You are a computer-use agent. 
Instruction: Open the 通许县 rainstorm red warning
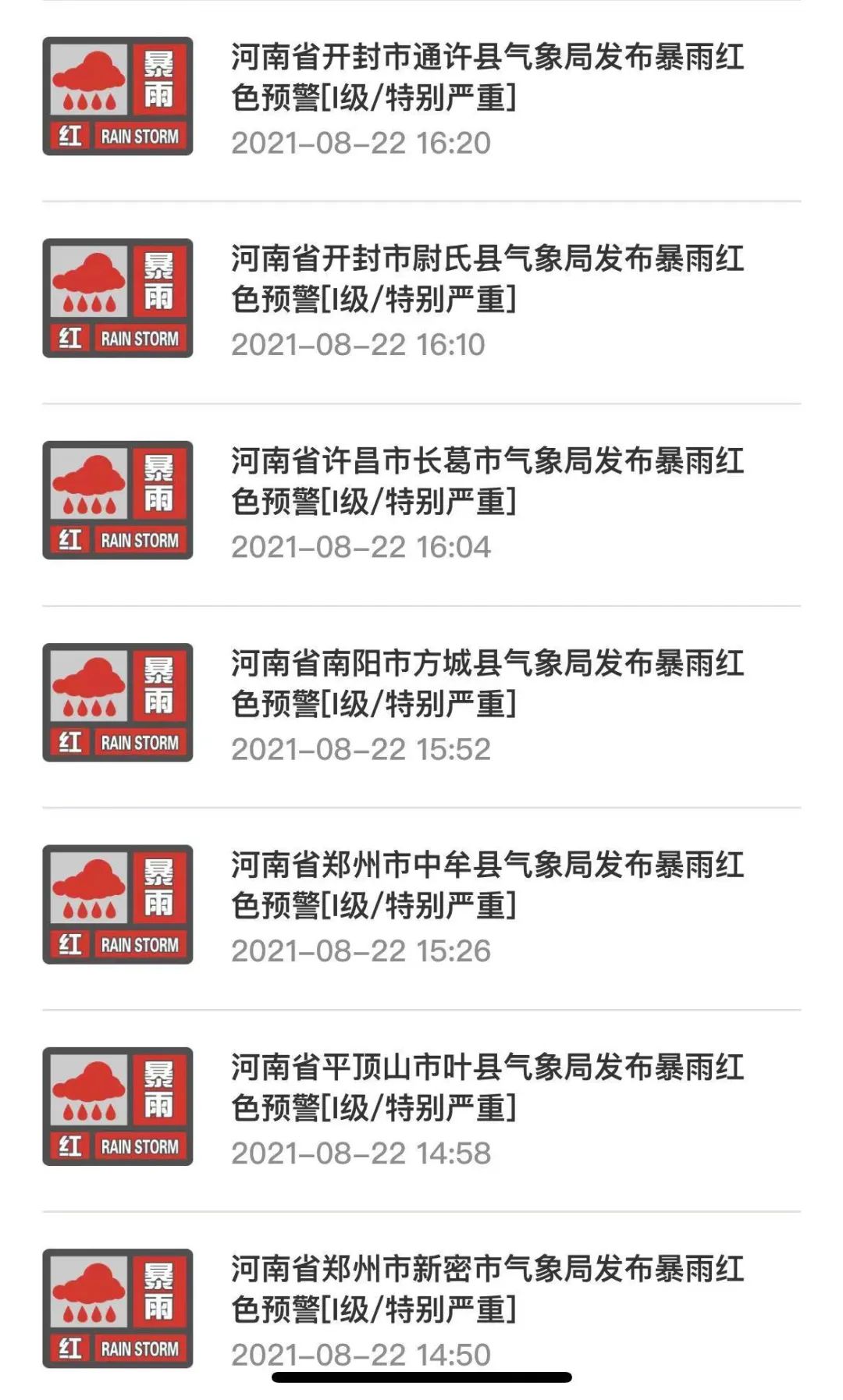tap(487, 78)
